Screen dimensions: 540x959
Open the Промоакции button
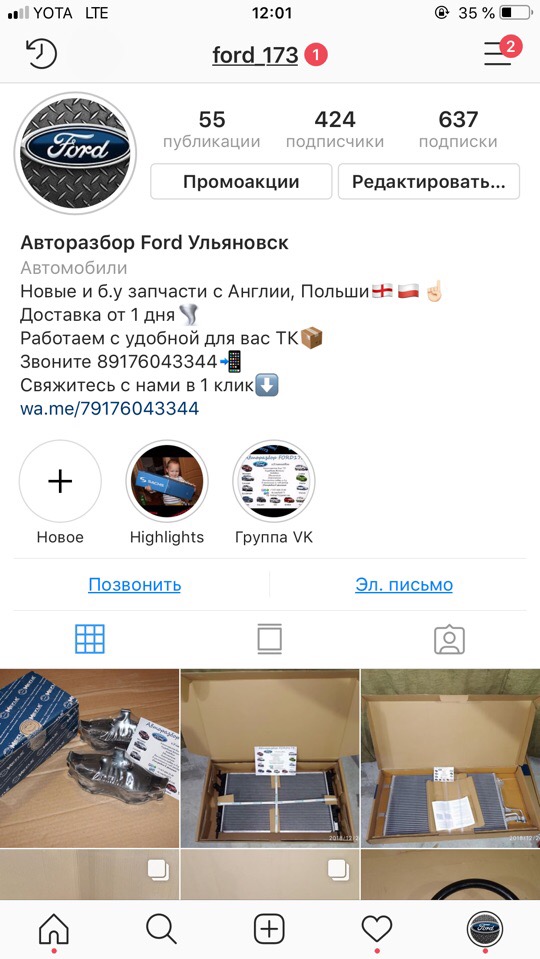coord(241,181)
